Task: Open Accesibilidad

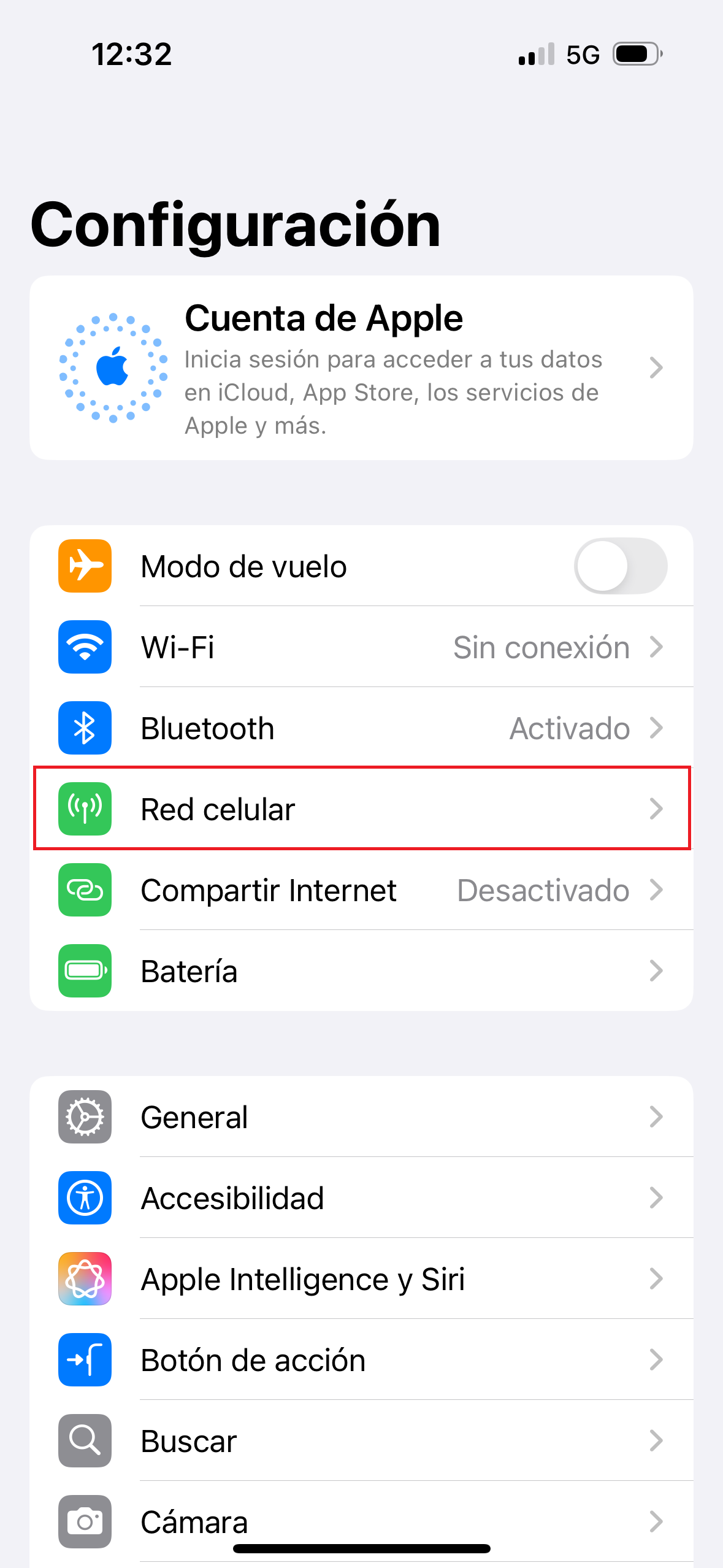Action: [361, 1197]
